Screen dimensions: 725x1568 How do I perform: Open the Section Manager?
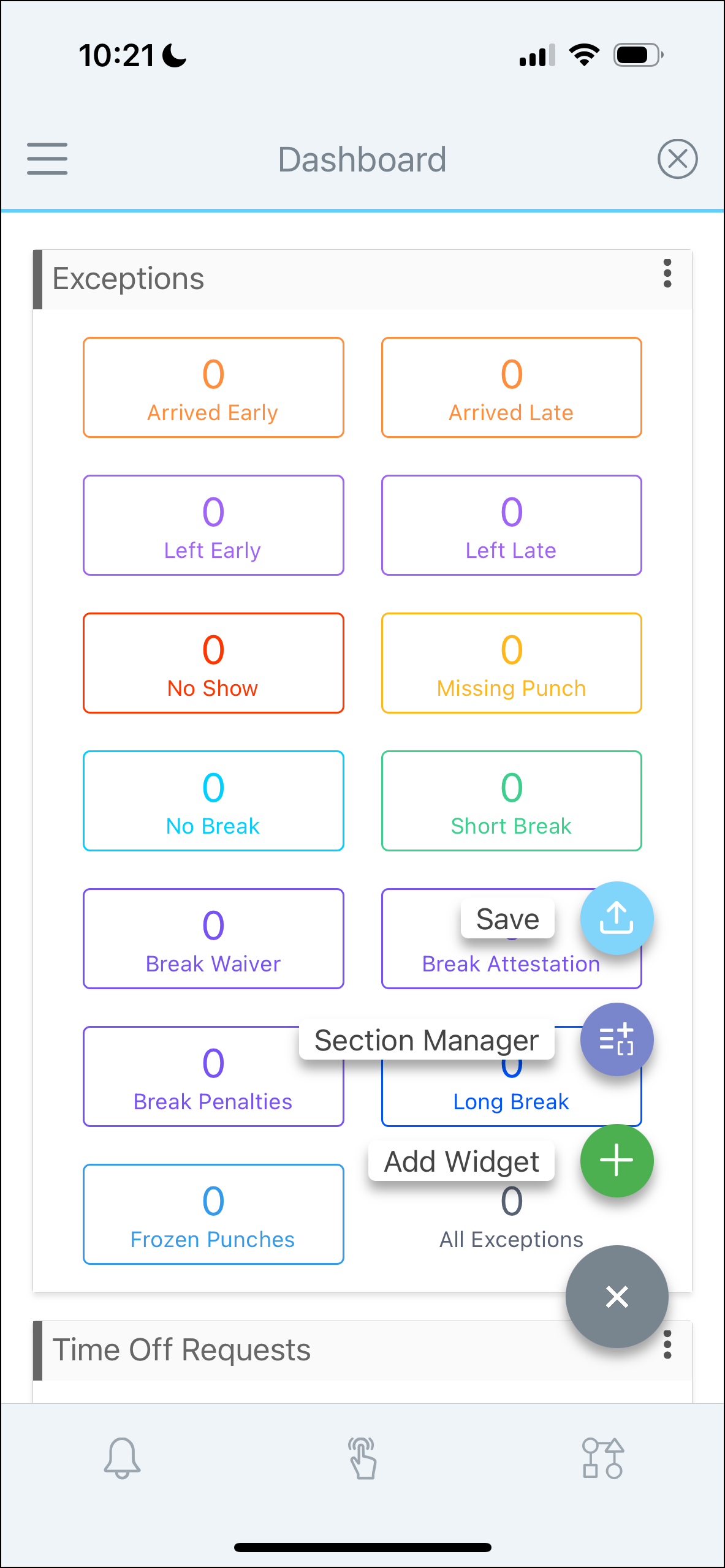tap(617, 1039)
